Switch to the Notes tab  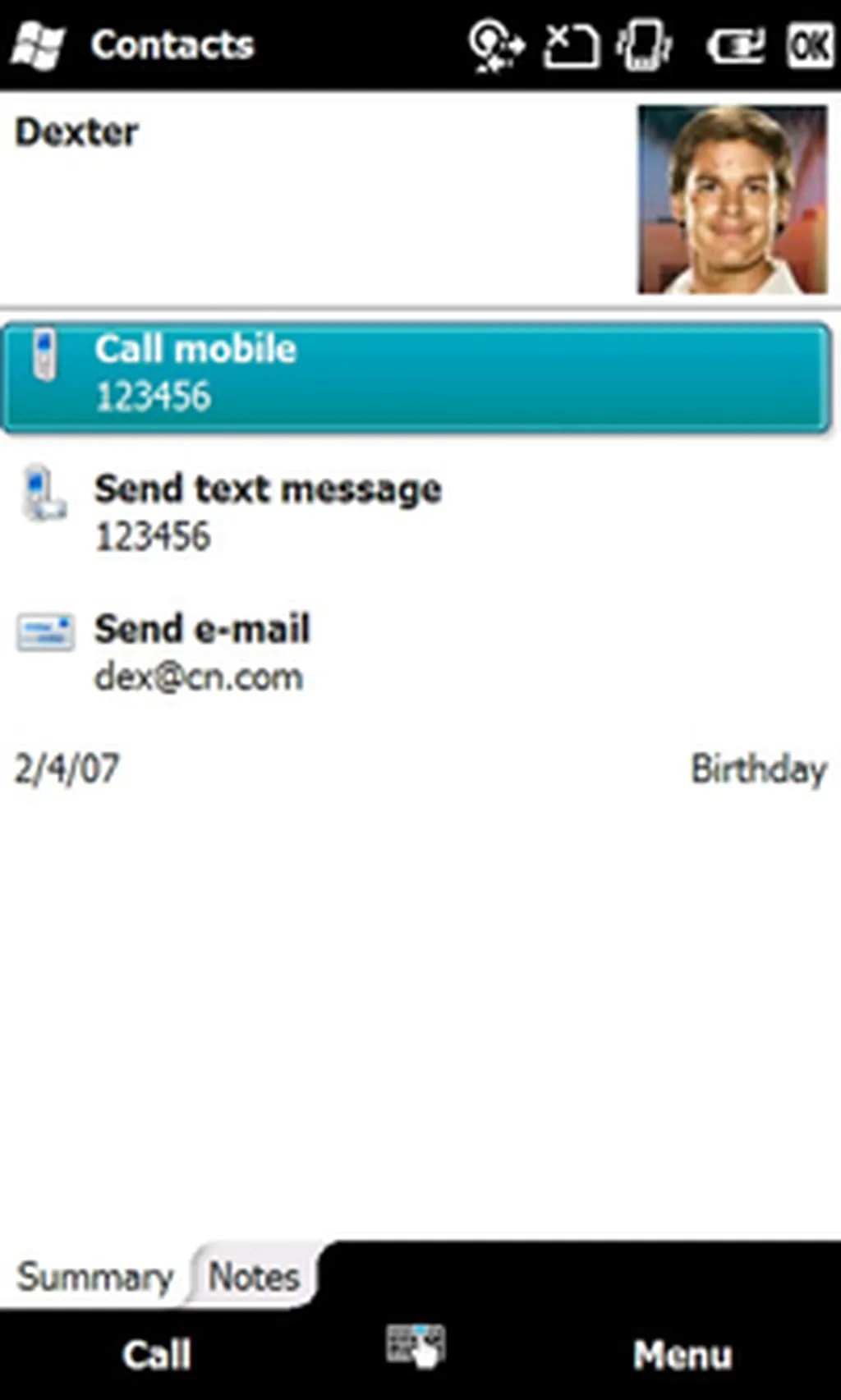point(253,1277)
